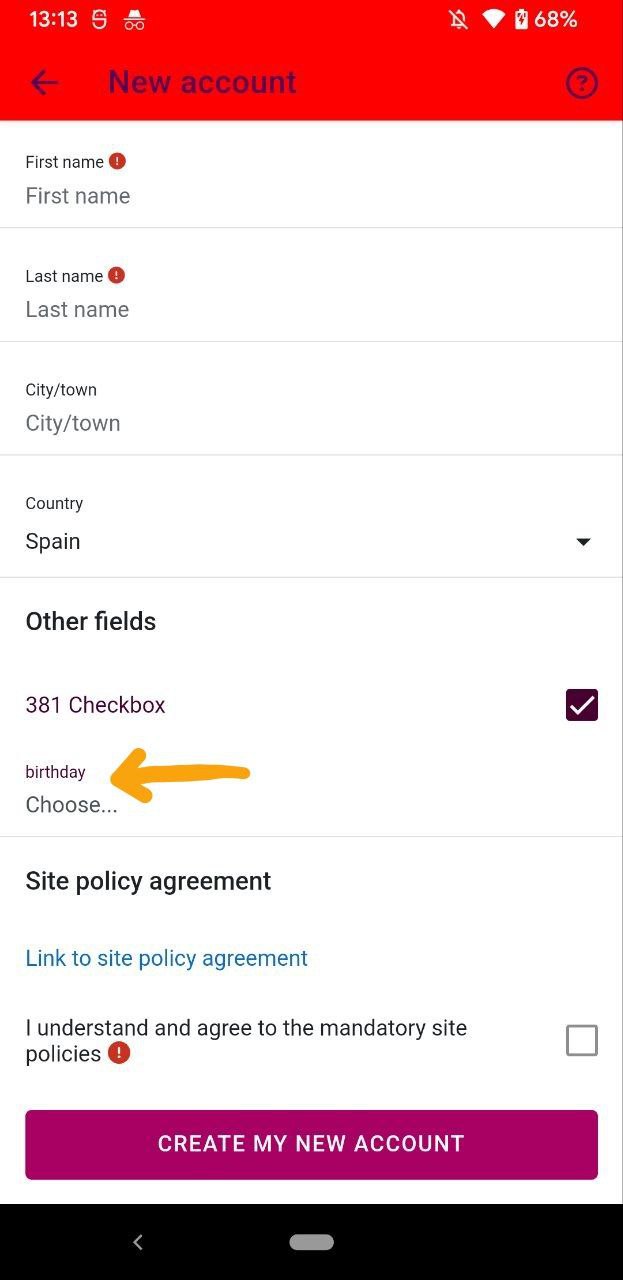The height and width of the screenshot is (1280, 623).
Task: Uncheck the 381 Checkbox
Action: (581, 705)
